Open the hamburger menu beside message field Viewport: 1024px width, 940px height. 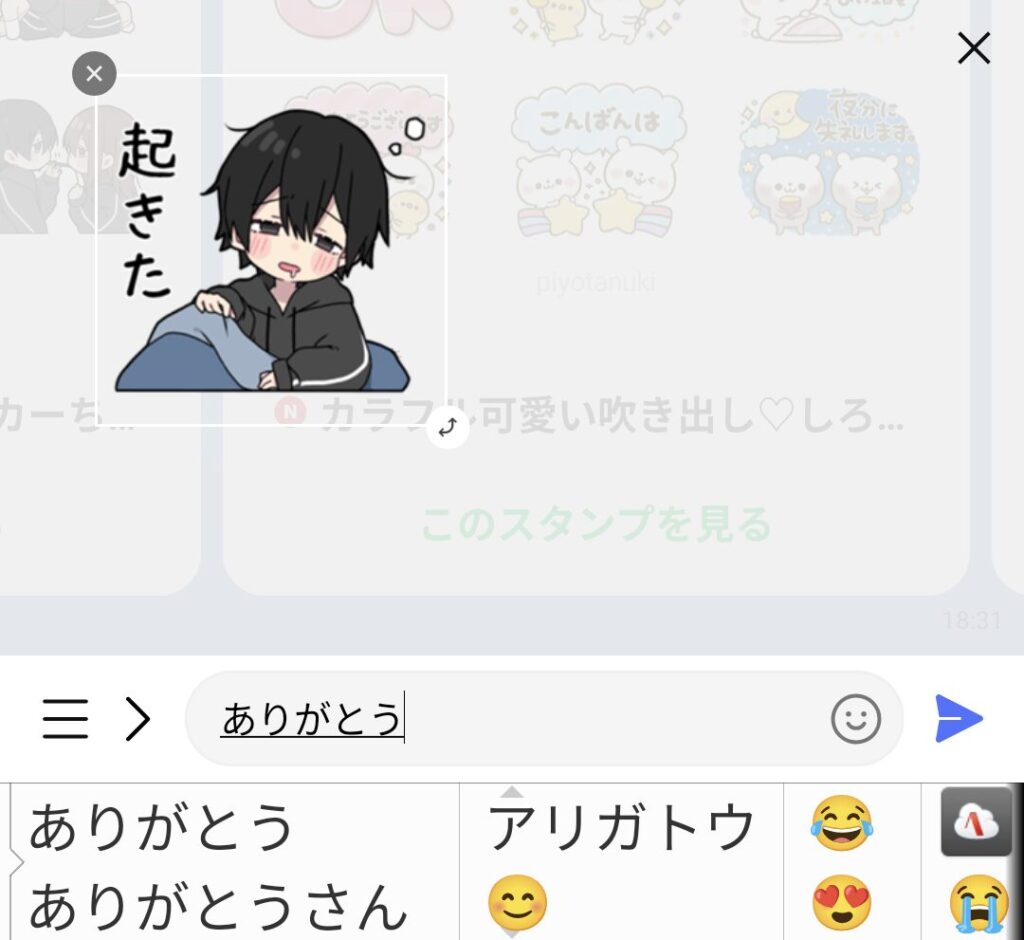[x=65, y=719]
